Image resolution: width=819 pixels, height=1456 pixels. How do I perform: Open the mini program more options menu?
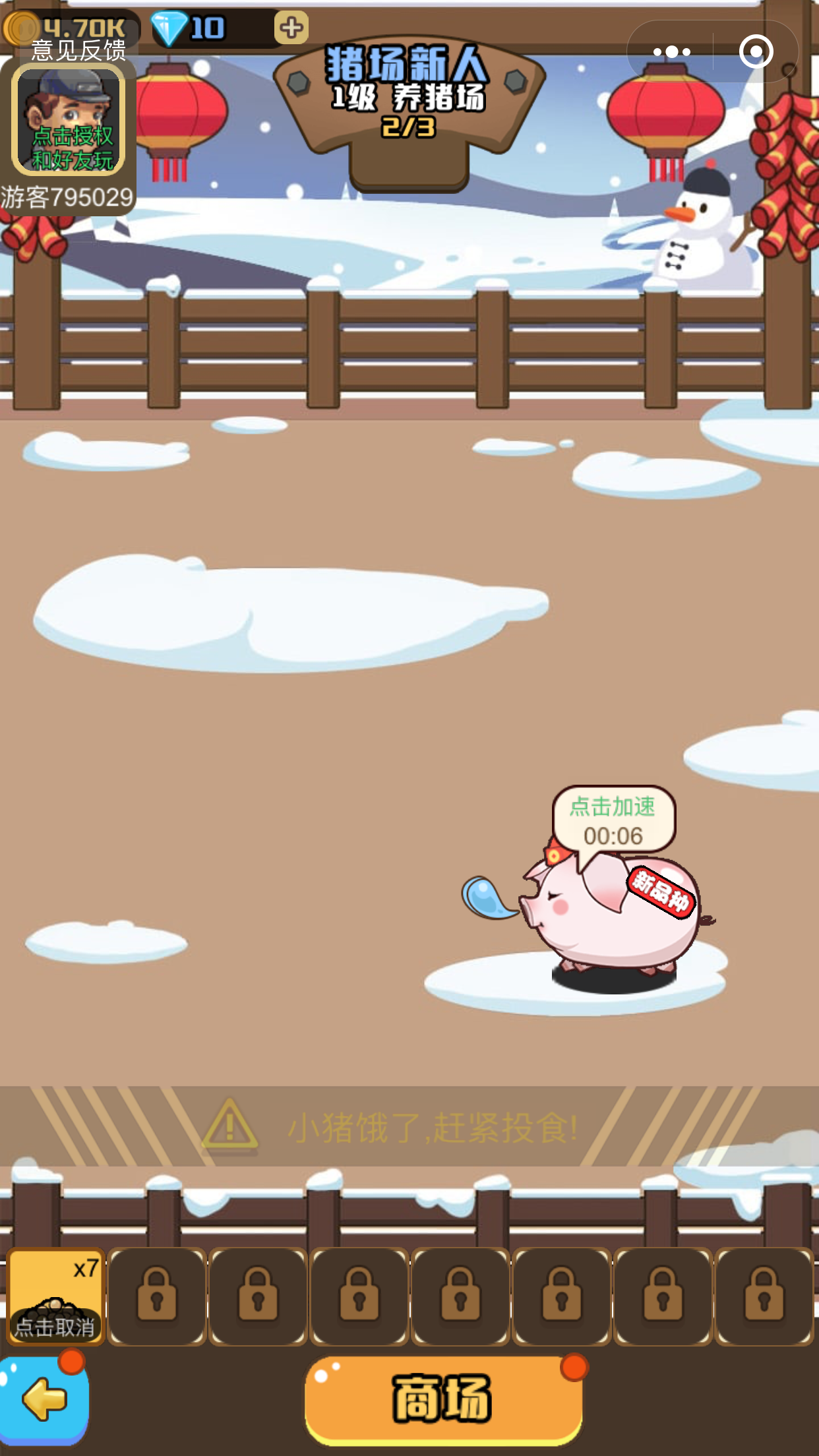click(x=671, y=51)
